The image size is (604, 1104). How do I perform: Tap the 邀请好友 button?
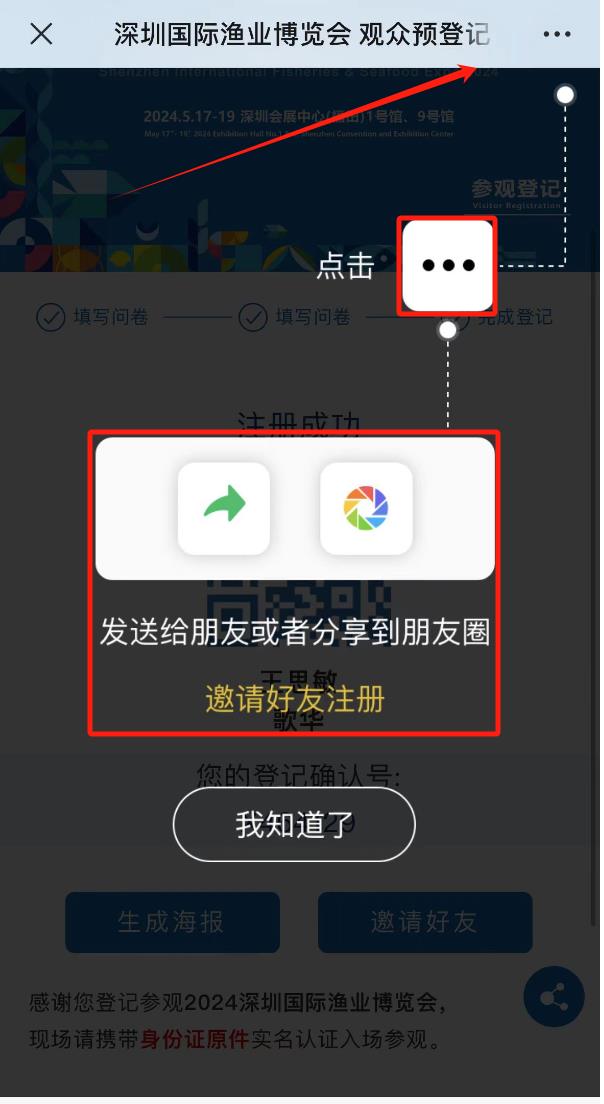(x=425, y=922)
